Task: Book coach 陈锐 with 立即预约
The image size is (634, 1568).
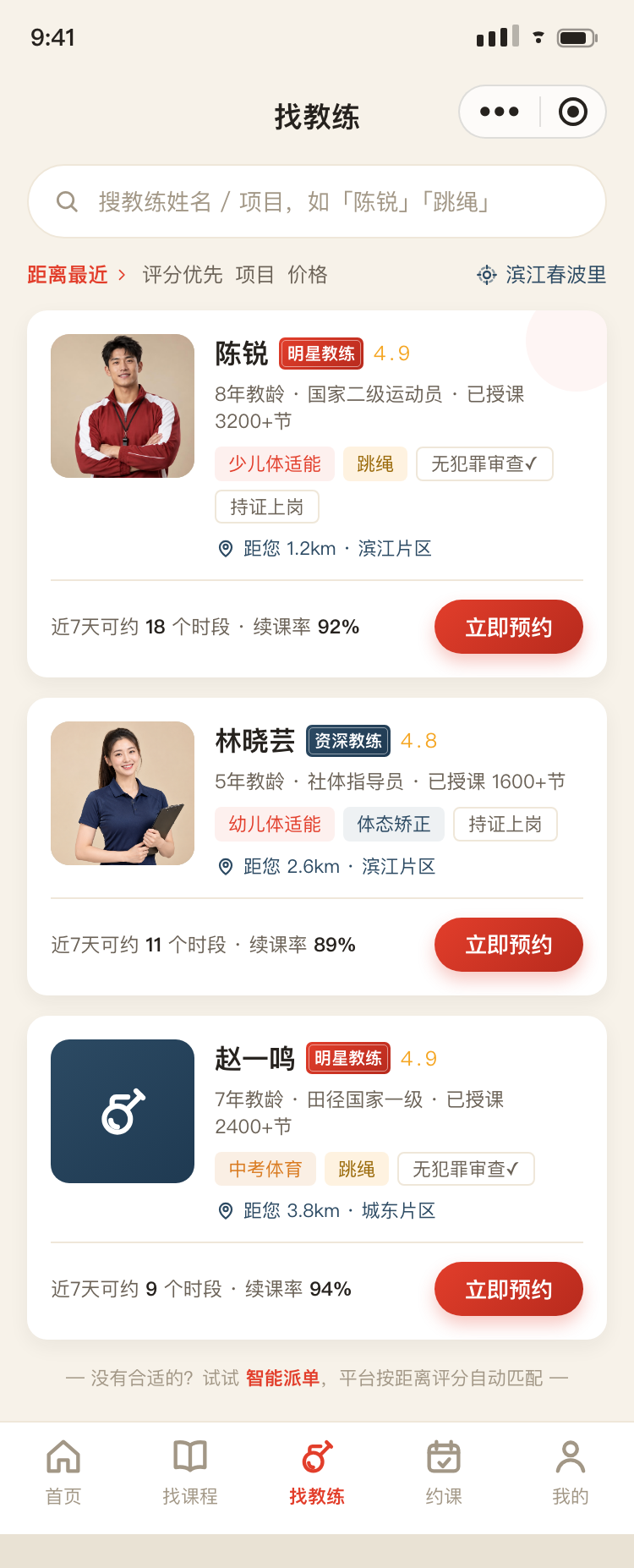Action: point(509,627)
